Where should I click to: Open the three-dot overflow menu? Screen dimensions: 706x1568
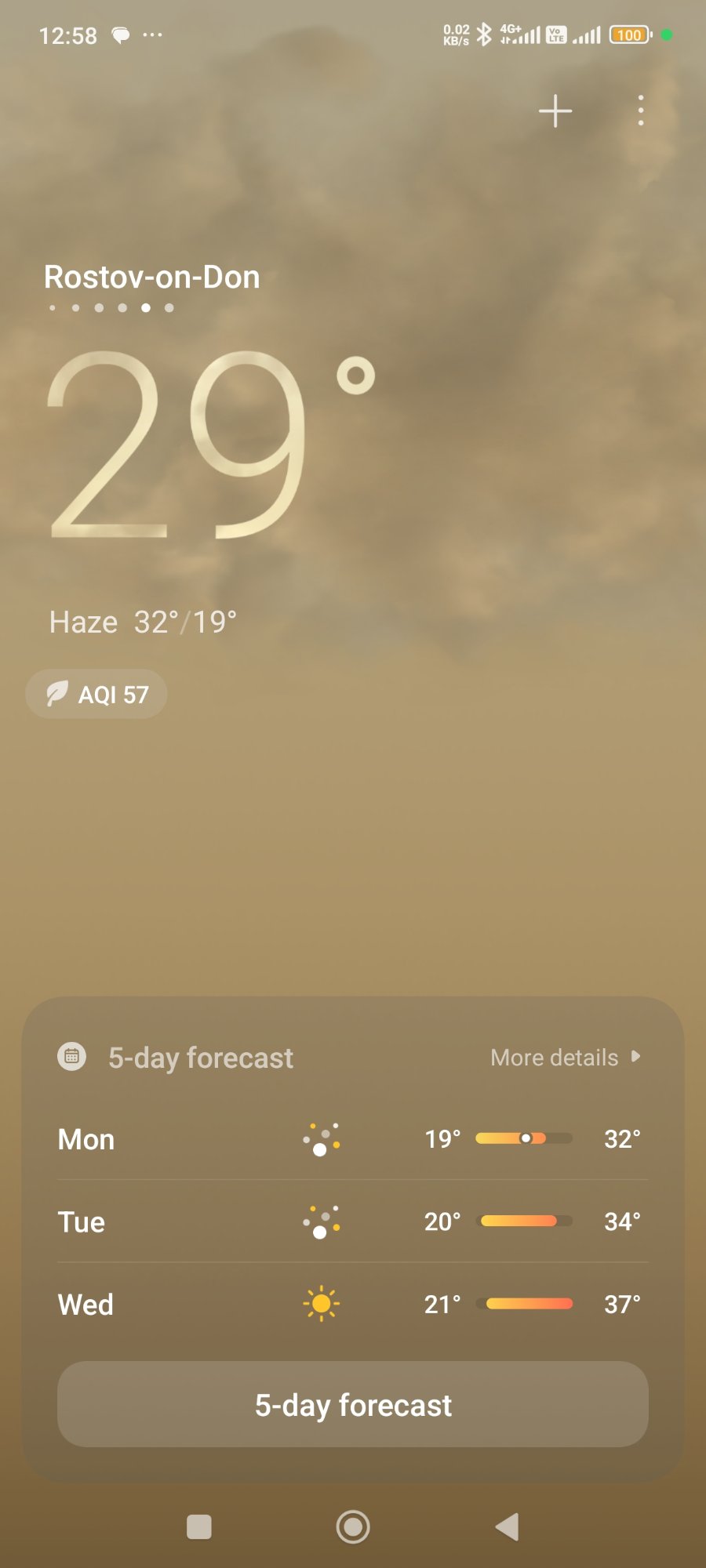(641, 111)
